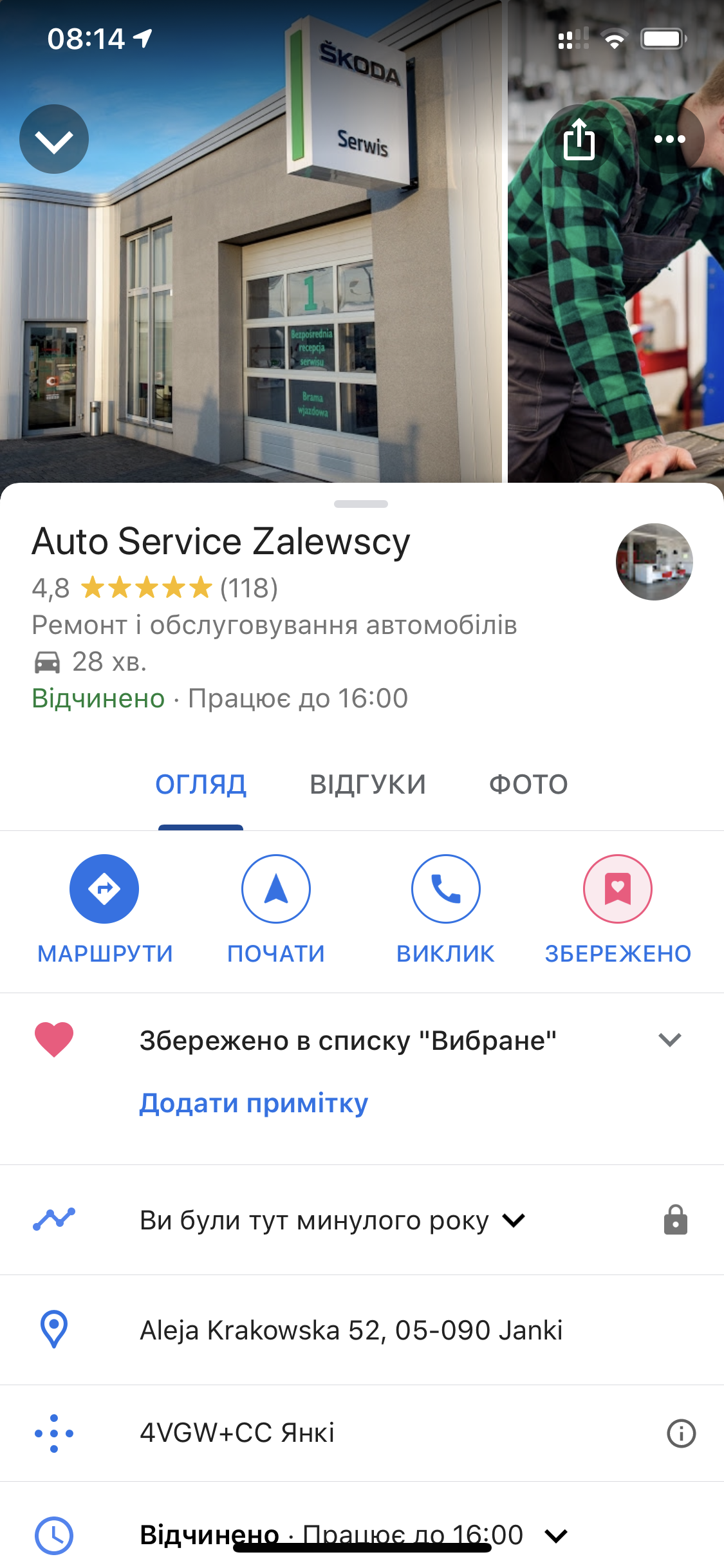Switch to the ФОТО tab
The image size is (724, 1568).
point(528,785)
